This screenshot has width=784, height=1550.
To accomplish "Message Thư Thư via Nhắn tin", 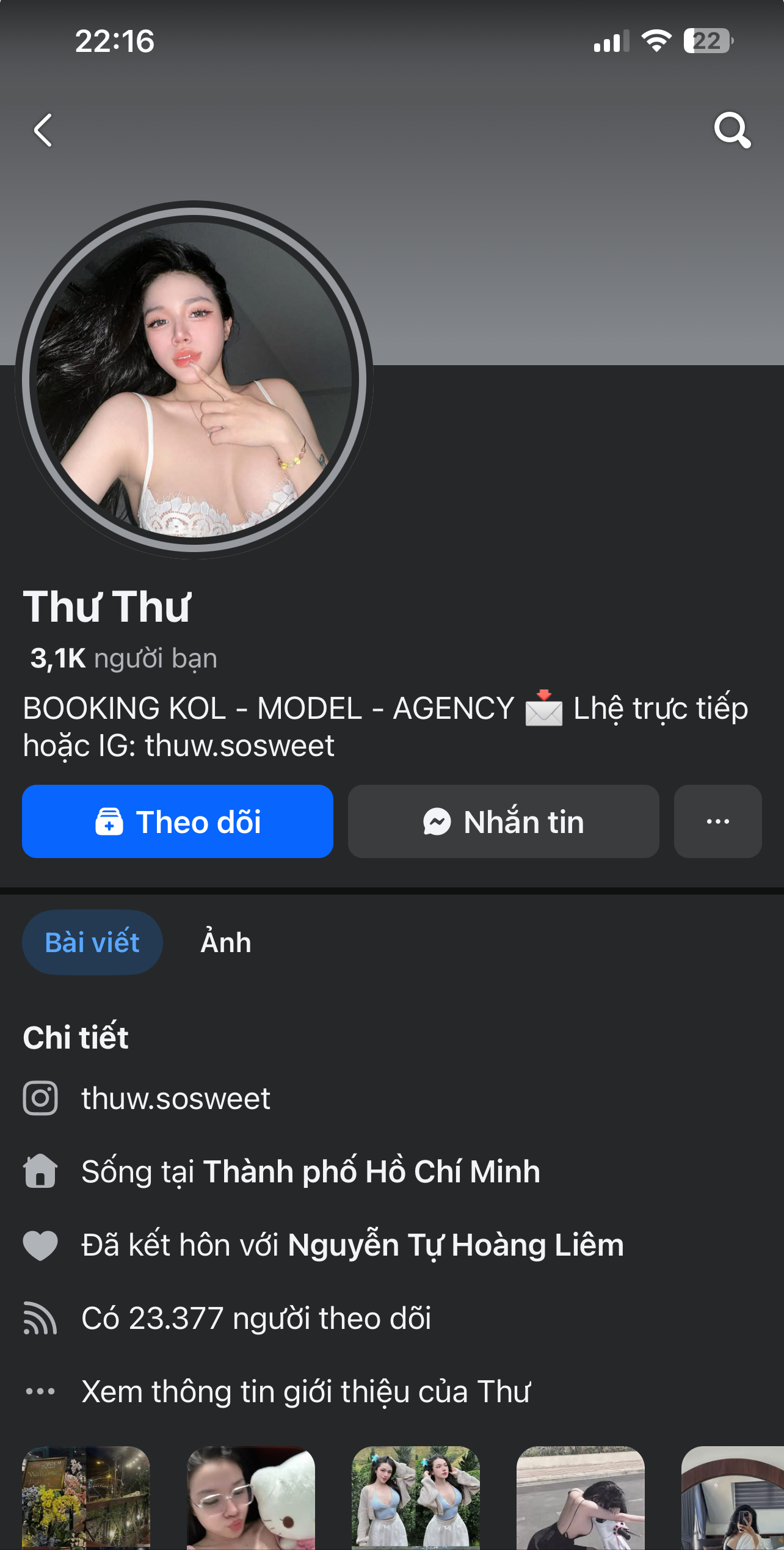I will coord(503,821).
